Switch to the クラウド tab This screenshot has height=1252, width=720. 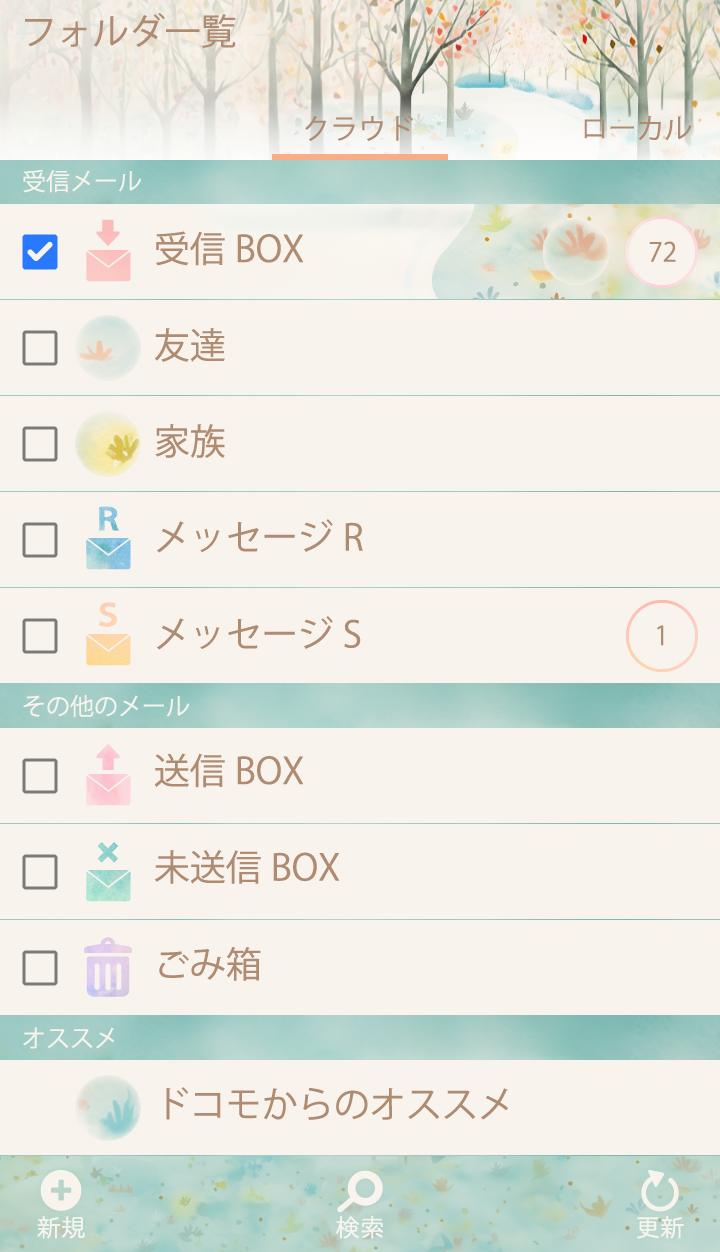coord(359,129)
